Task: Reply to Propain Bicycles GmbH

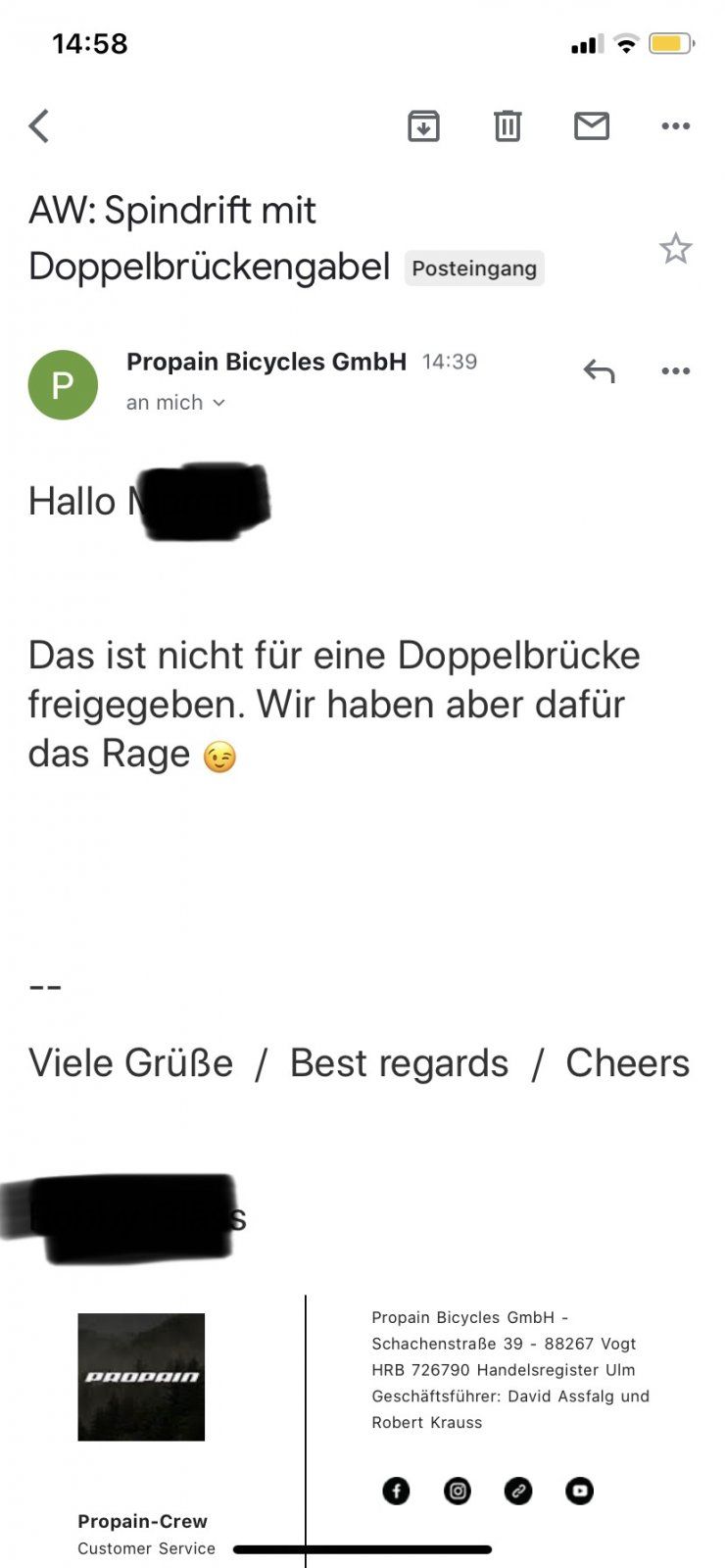Action: 599,371
